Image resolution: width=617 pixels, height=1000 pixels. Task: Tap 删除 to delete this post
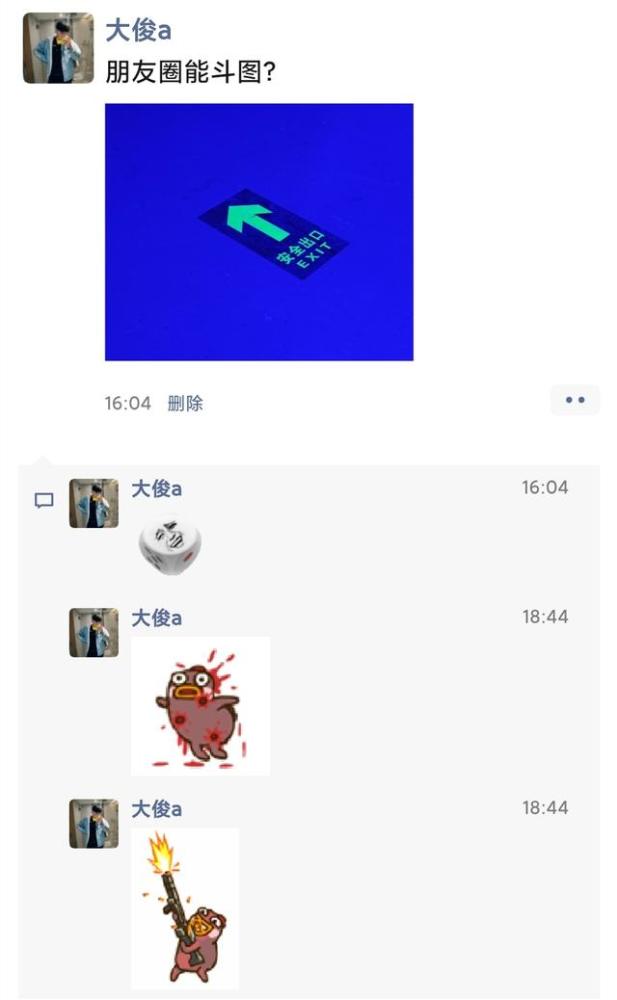click(x=185, y=403)
